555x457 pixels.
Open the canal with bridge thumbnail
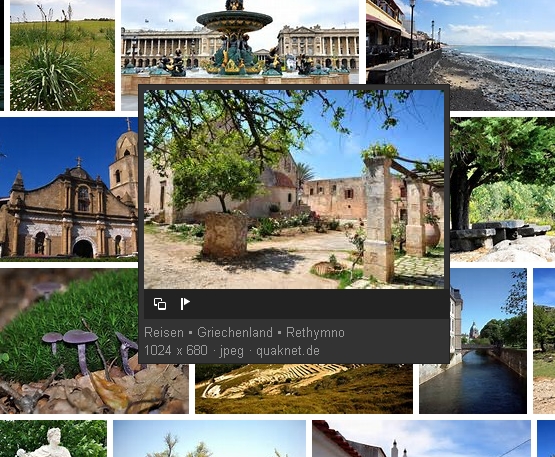(473, 341)
